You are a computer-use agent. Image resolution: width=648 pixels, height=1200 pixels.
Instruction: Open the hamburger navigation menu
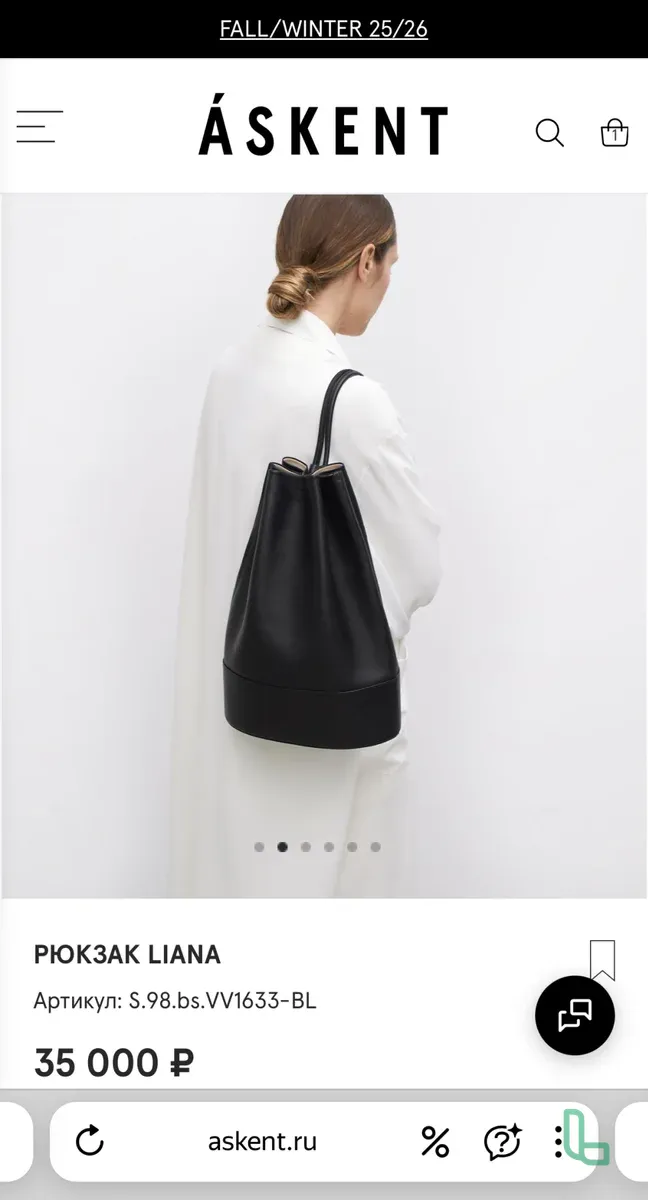(40, 127)
